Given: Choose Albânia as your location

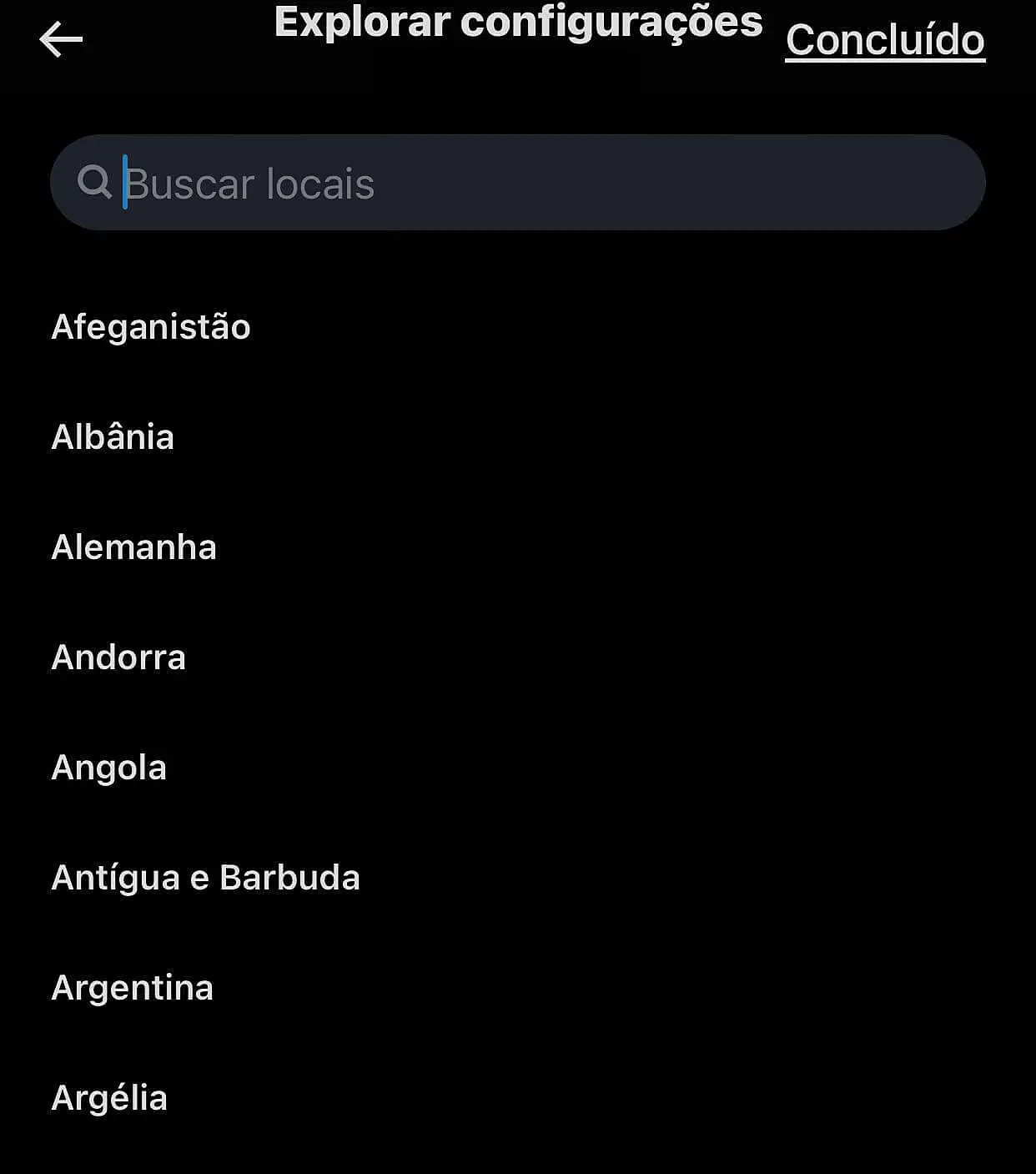Looking at the screenshot, I should [113, 436].
